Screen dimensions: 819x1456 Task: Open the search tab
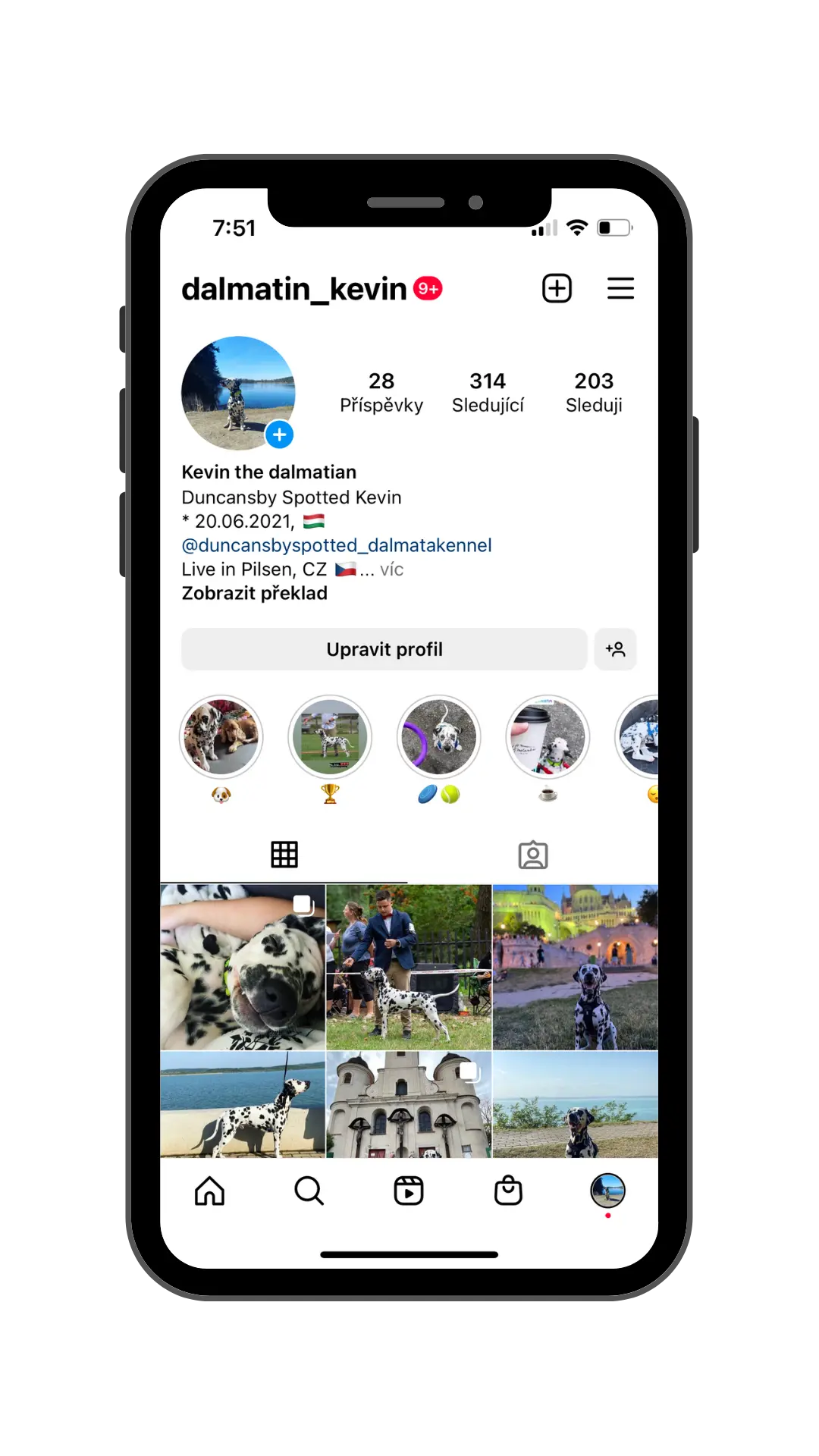(x=309, y=1191)
